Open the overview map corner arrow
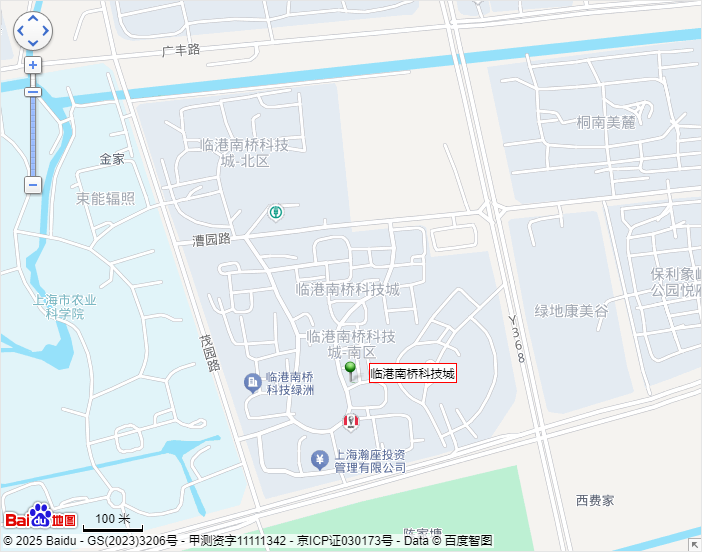Image resolution: width=704 pixels, height=555 pixels. pos(695,545)
